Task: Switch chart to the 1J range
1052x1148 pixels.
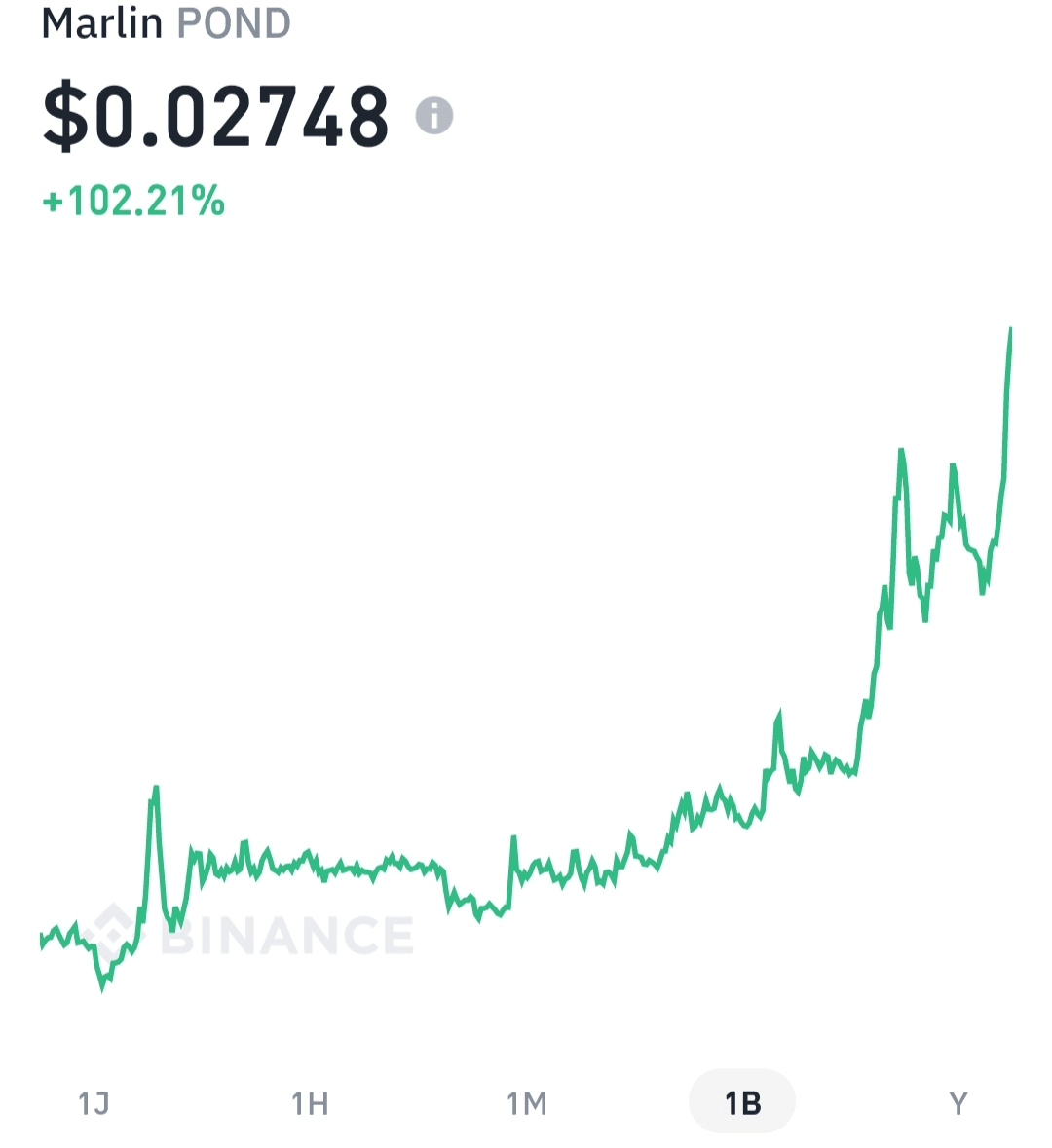Action: pos(94,1103)
